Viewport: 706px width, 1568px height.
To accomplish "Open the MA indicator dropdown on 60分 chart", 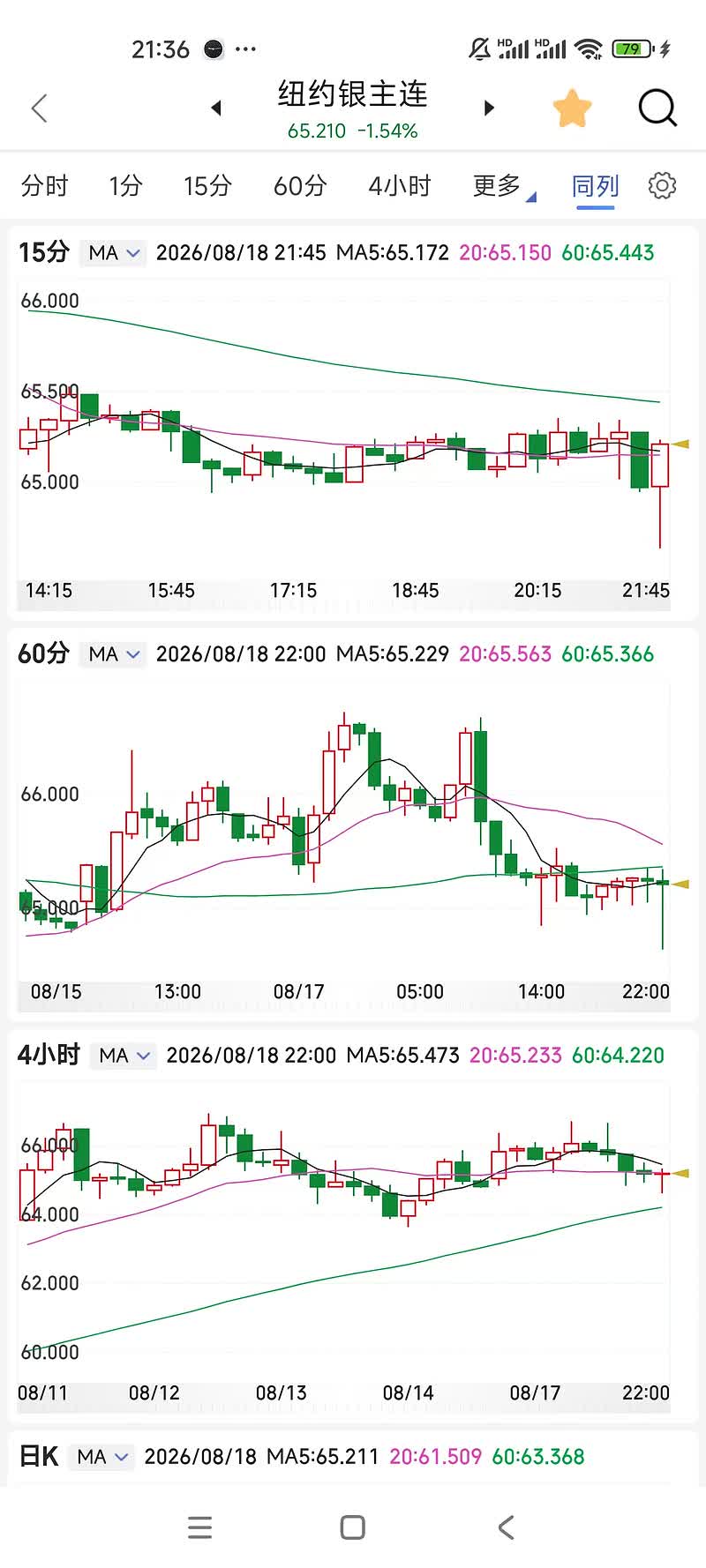I will (x=114, y=654).
